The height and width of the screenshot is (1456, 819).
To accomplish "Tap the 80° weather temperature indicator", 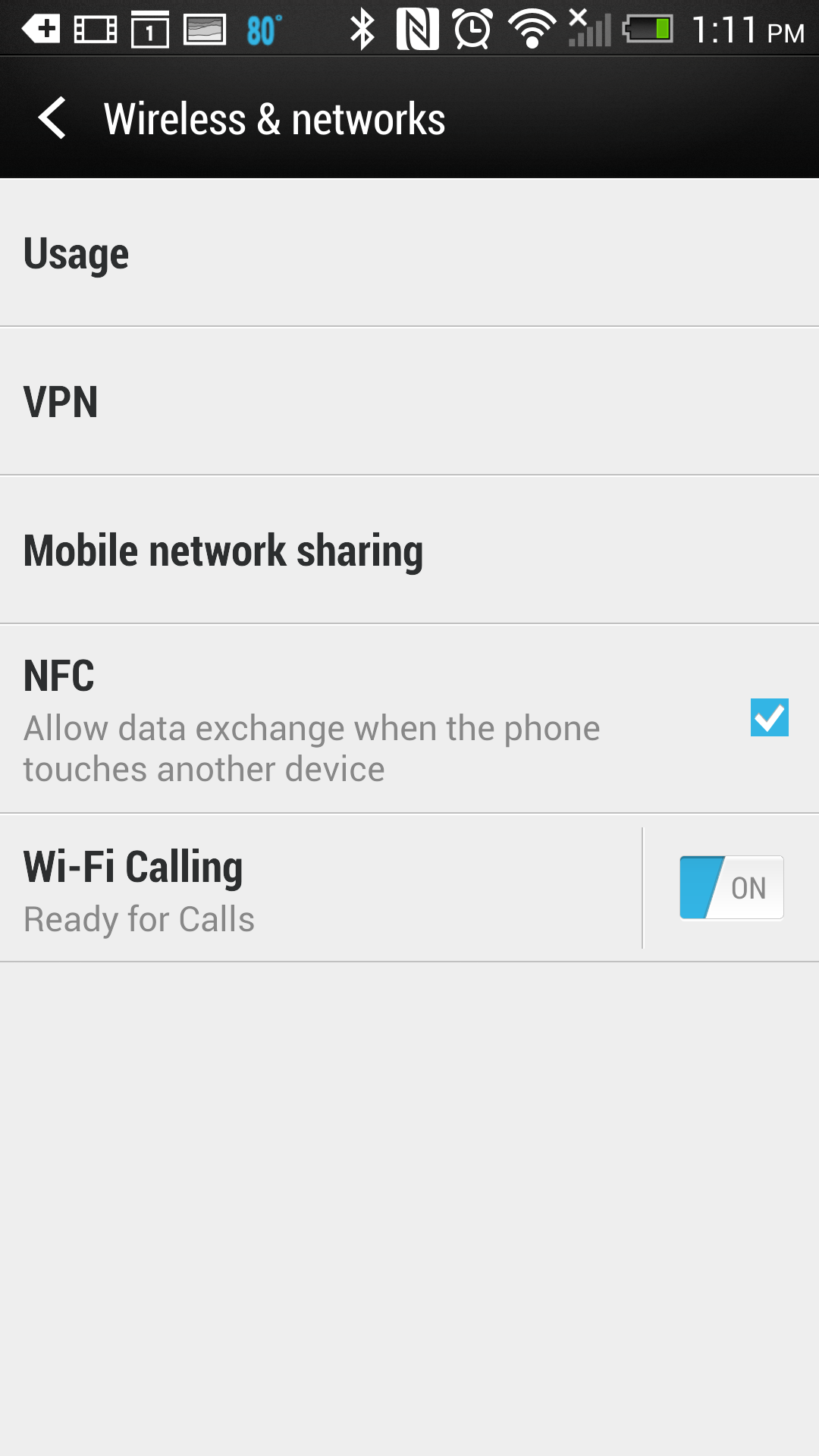I will click(262, 27).
